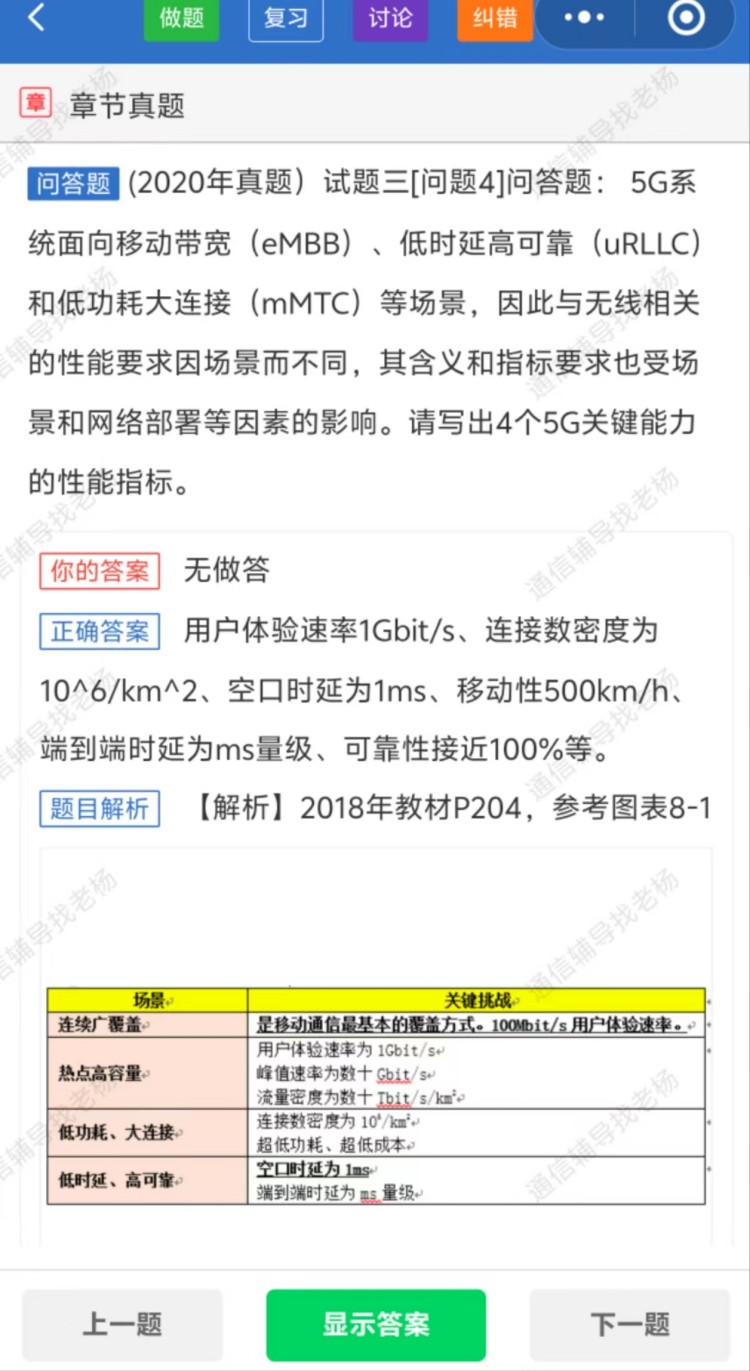
Task: Open the mini program three-dot menu
Action: click(x=584, y=19)
